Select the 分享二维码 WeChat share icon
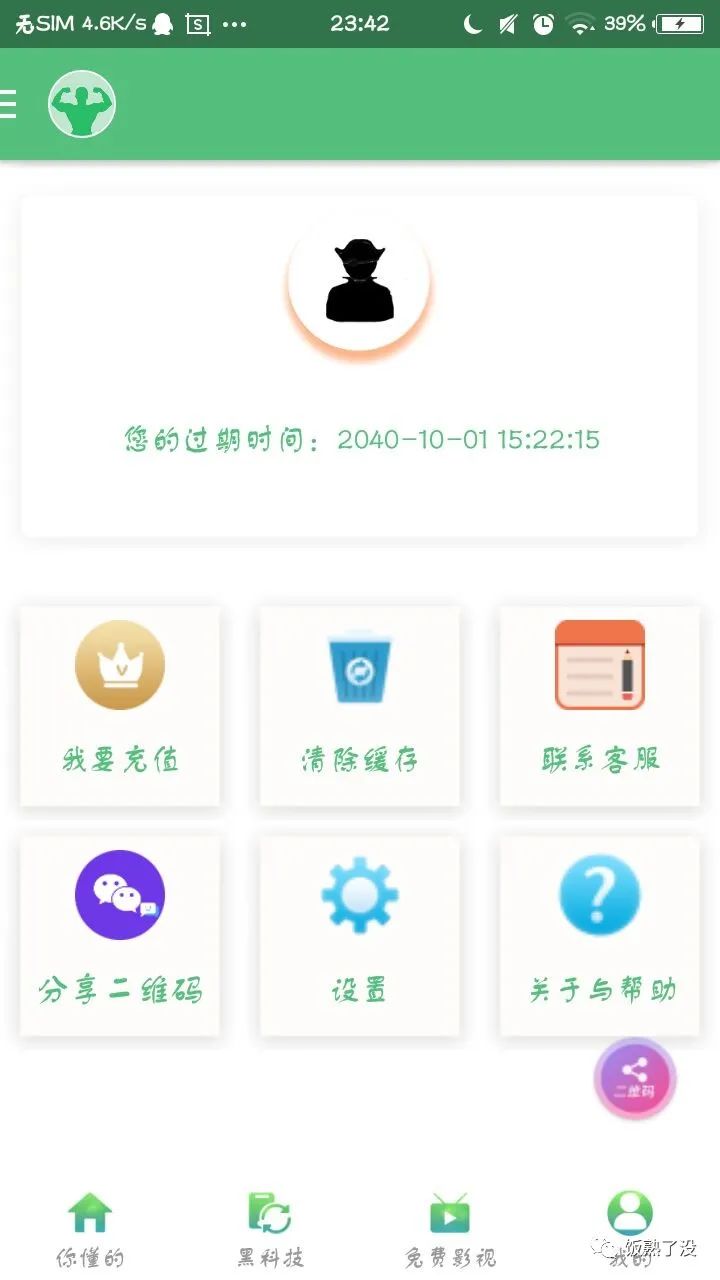Screen dimensions: 720x1280 [x=119, y=894]
